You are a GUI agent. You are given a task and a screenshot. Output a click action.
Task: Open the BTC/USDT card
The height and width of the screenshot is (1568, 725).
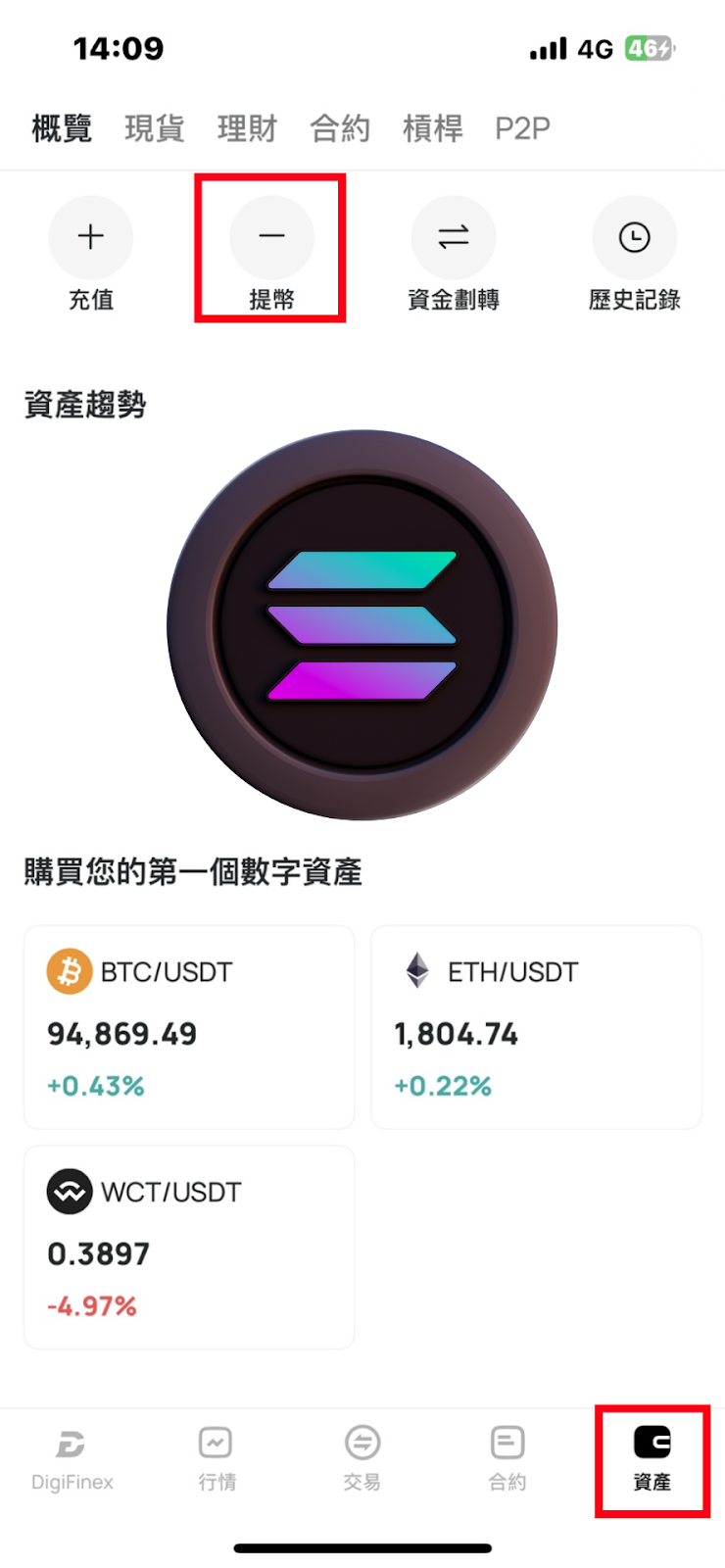click(x=189, y=1027)
